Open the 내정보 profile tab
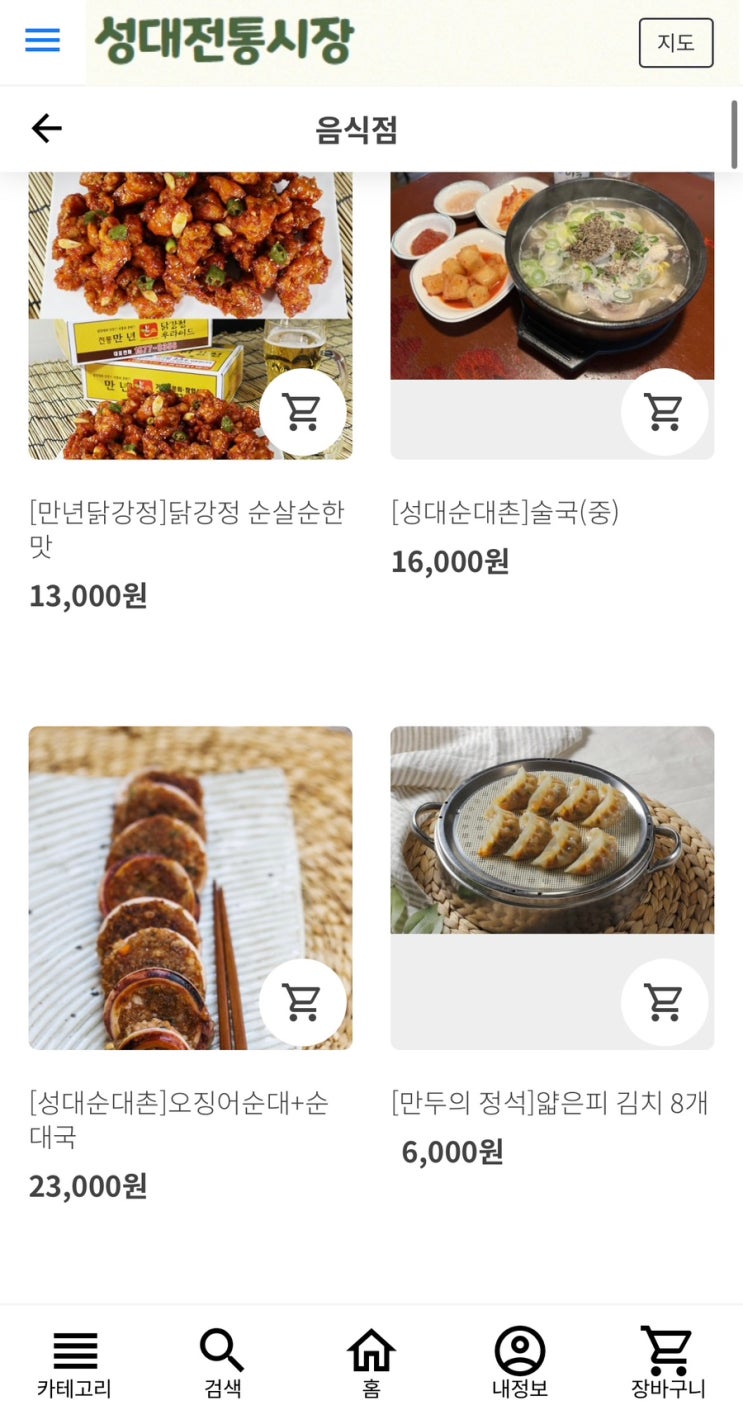Image resolution: width=743 pixels, height=1410 pixels. [x=520, y=1362]
